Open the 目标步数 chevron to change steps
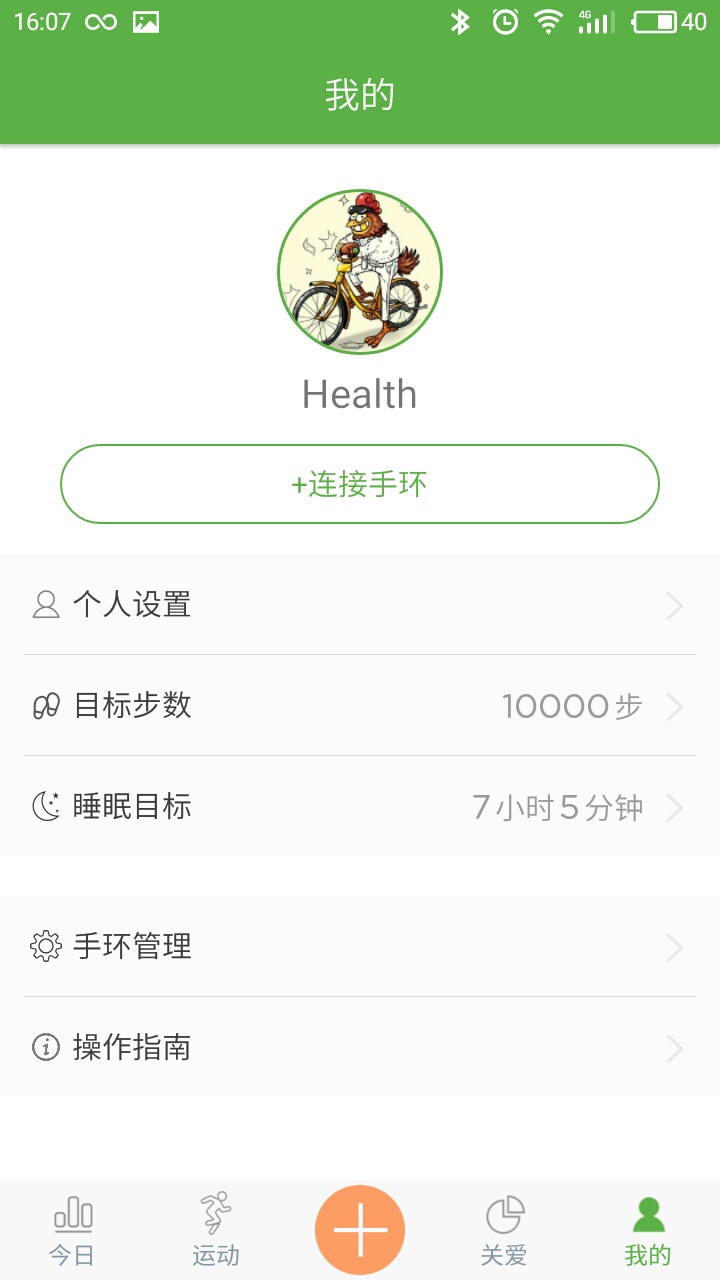This screenshot has width=720, height=1280. click(x=676, y=705)
